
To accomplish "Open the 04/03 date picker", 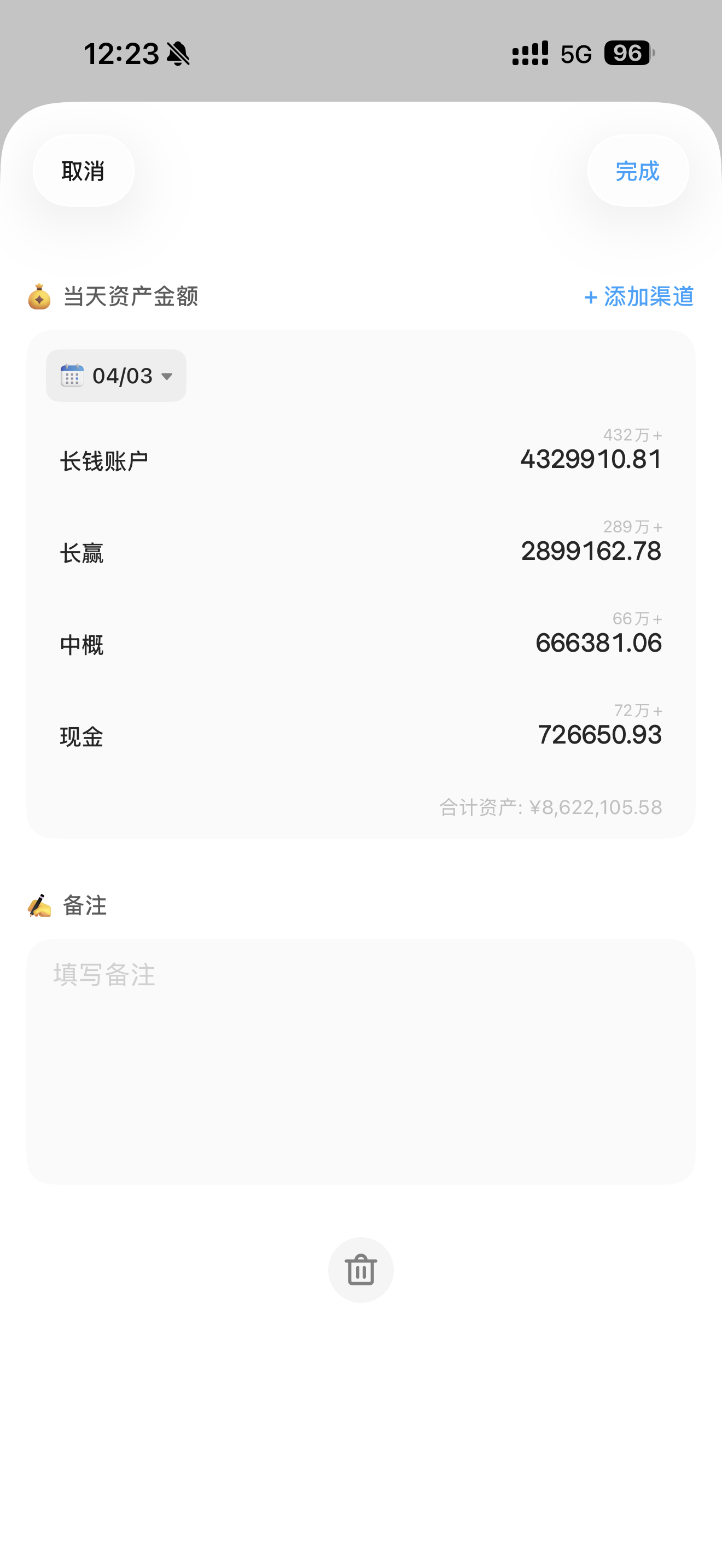I will 117,376.
